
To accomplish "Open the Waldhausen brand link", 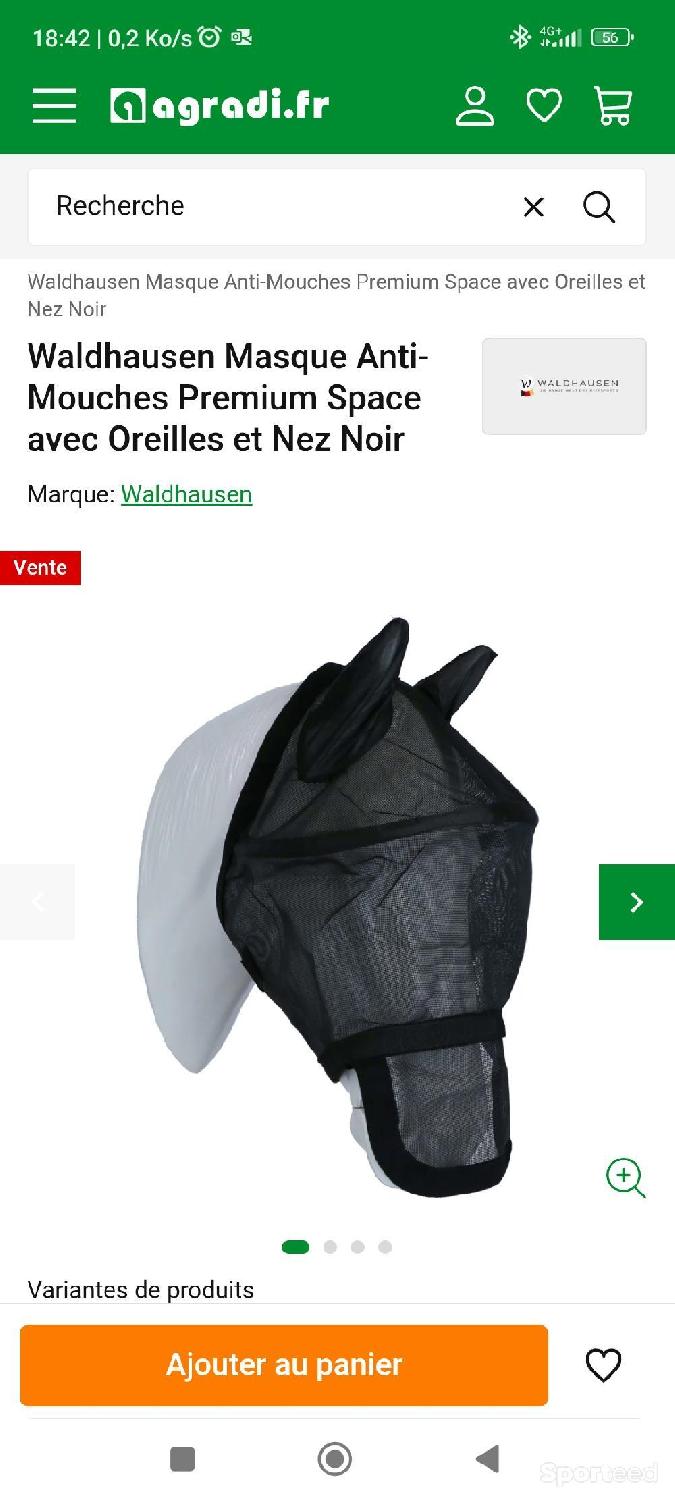I will pyautogui.click(x=187, y=494).
